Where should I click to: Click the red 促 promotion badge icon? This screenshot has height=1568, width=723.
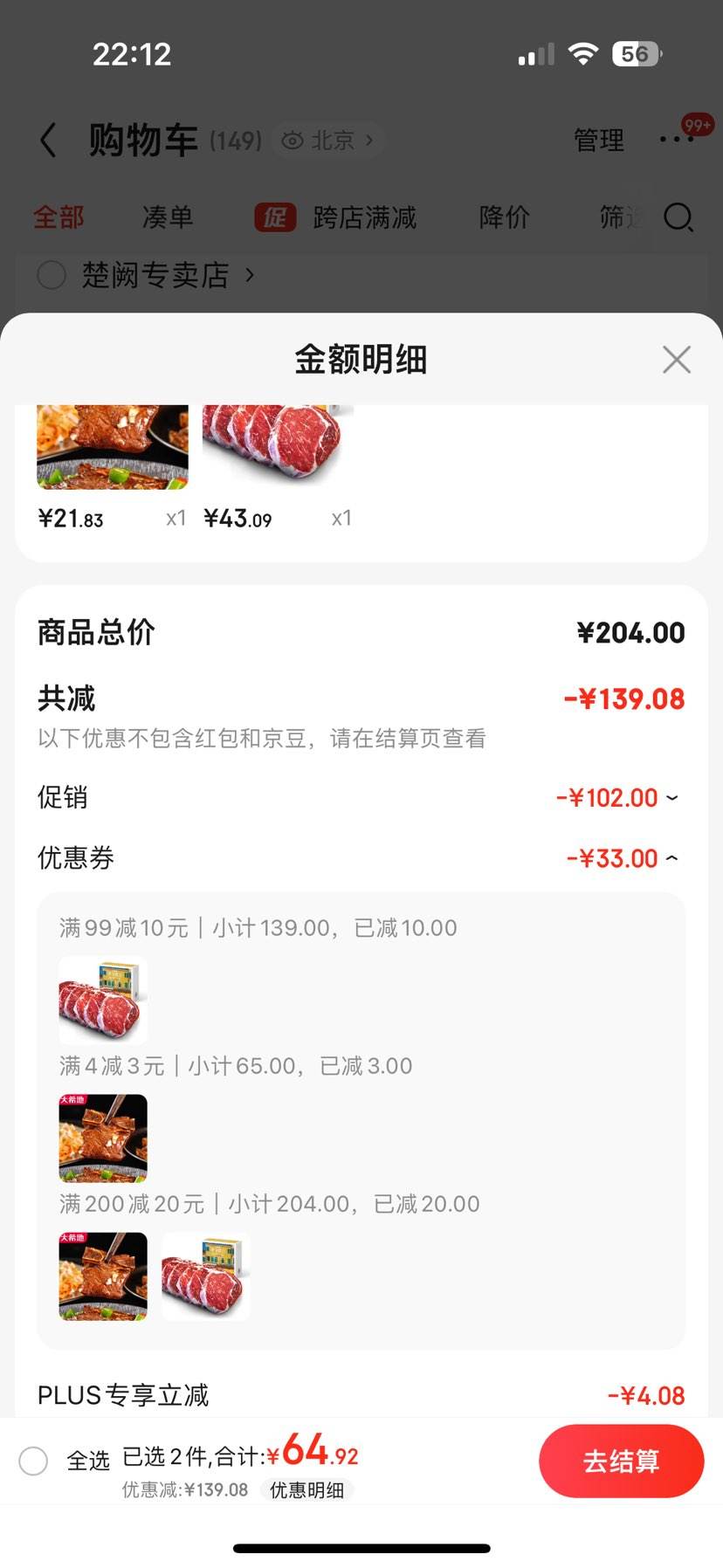(x=275, y=218)
